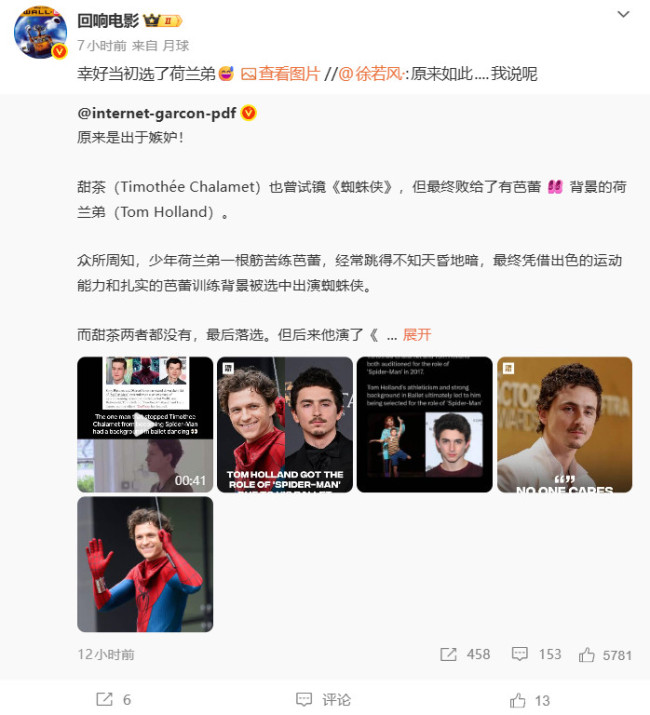
Task: Open the 查看图片 link
Action: [x=281, y=73]
